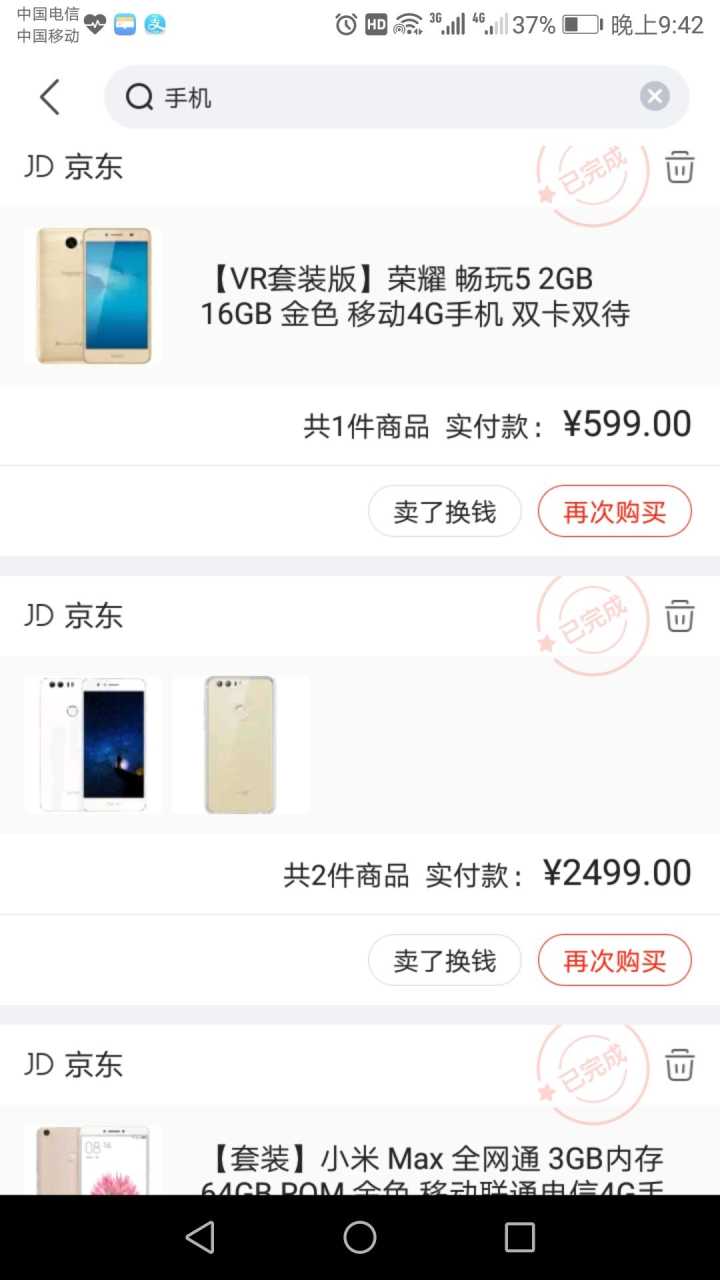Clear the search text with the X
Screen dimensions: 720x1280
(654, 97)
